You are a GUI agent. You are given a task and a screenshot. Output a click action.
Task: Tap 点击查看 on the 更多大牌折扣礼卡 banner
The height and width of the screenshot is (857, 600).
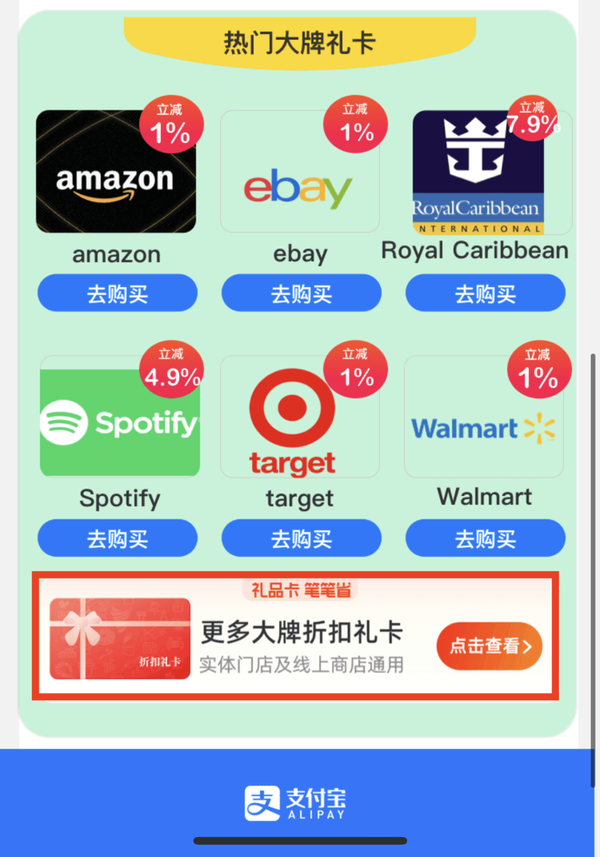[489, 646]
